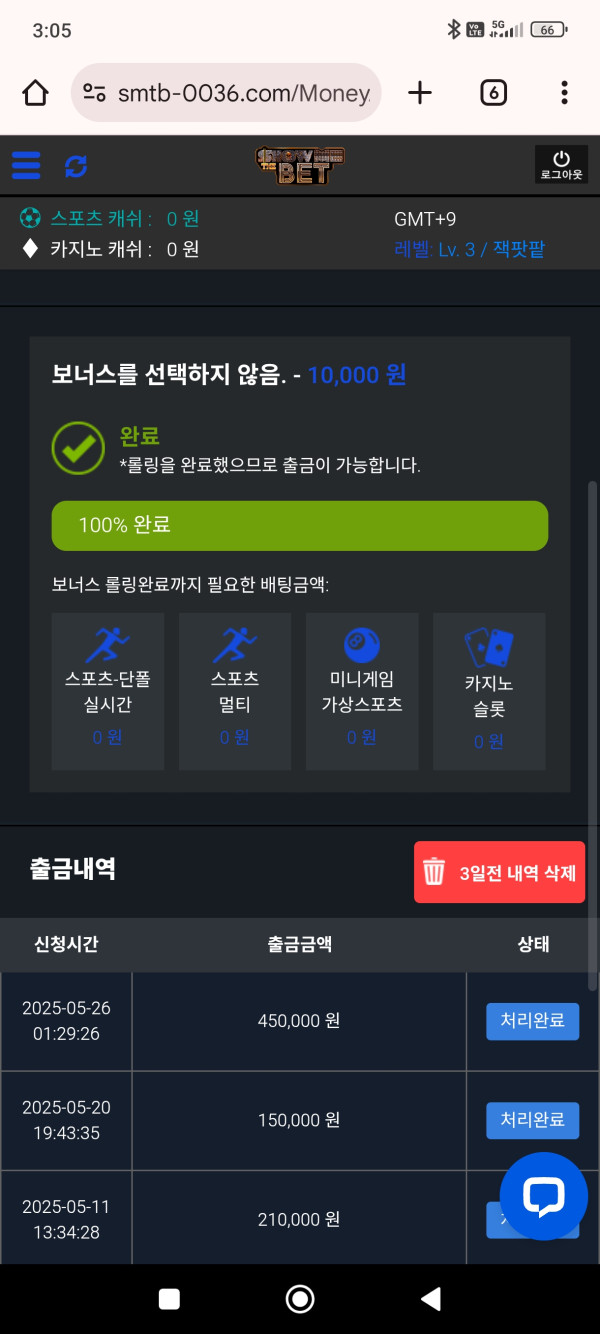Go back with the system back button
Viewport: 600px width, 1334px height.
click(431, 1298)
